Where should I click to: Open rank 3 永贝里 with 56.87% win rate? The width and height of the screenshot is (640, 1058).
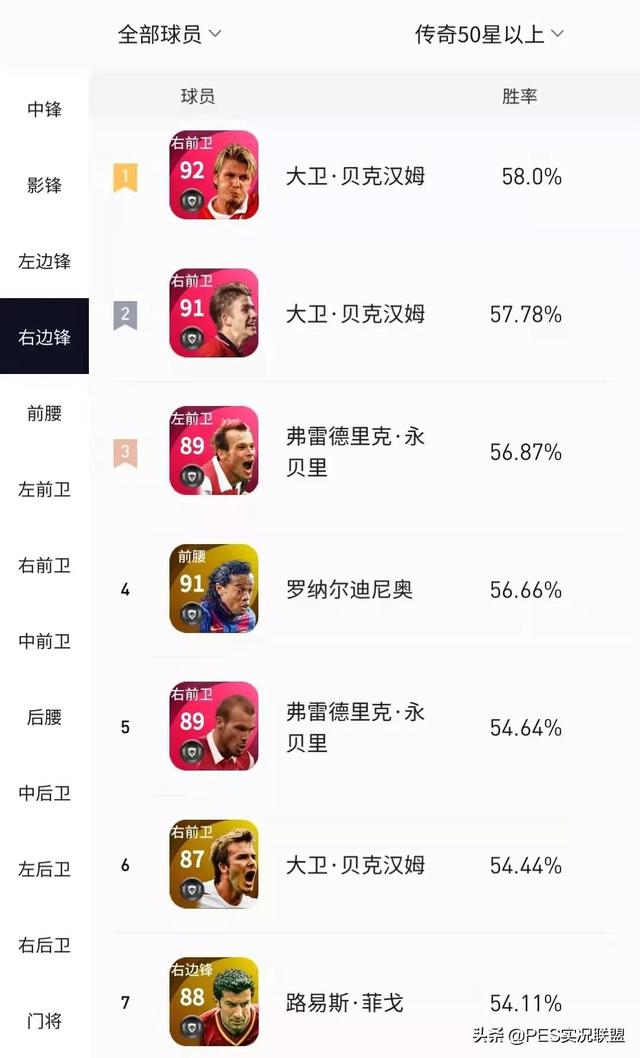pyautogui.click(x=364, y=451)
